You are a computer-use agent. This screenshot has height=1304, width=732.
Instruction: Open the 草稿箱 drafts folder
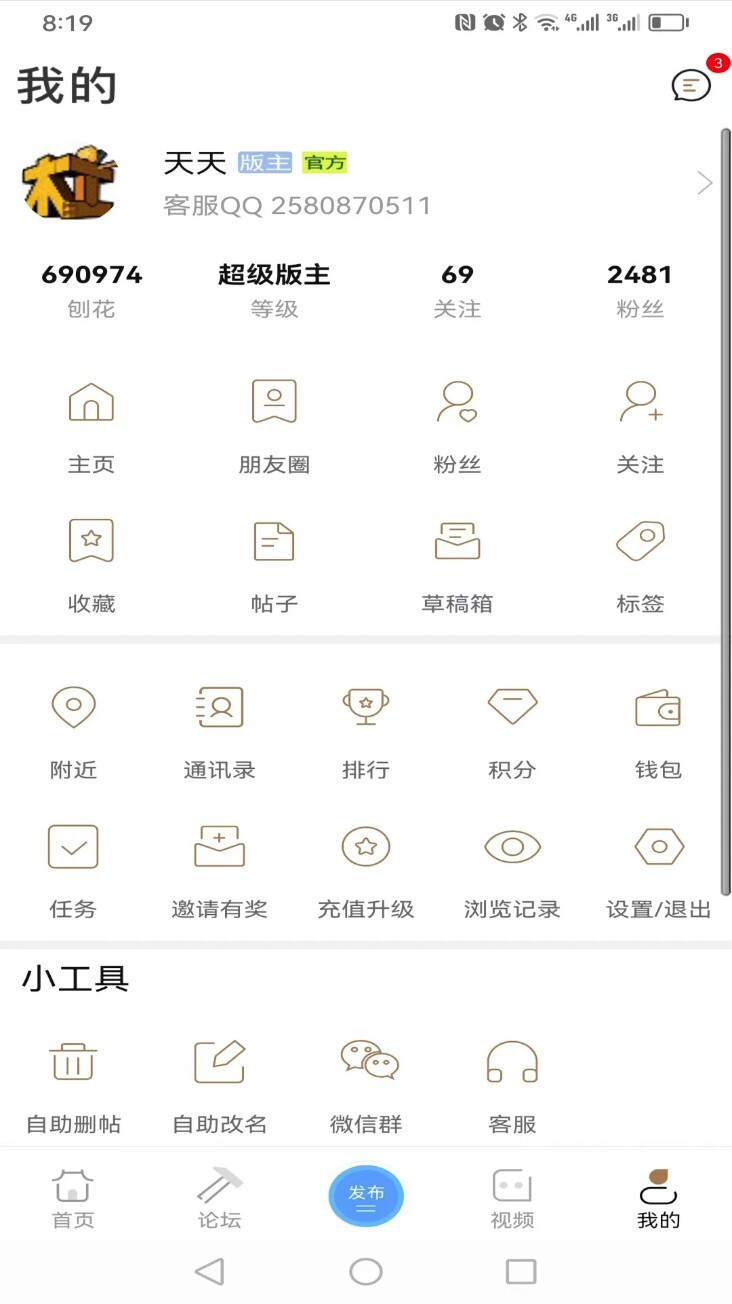[x=457, y=561]
